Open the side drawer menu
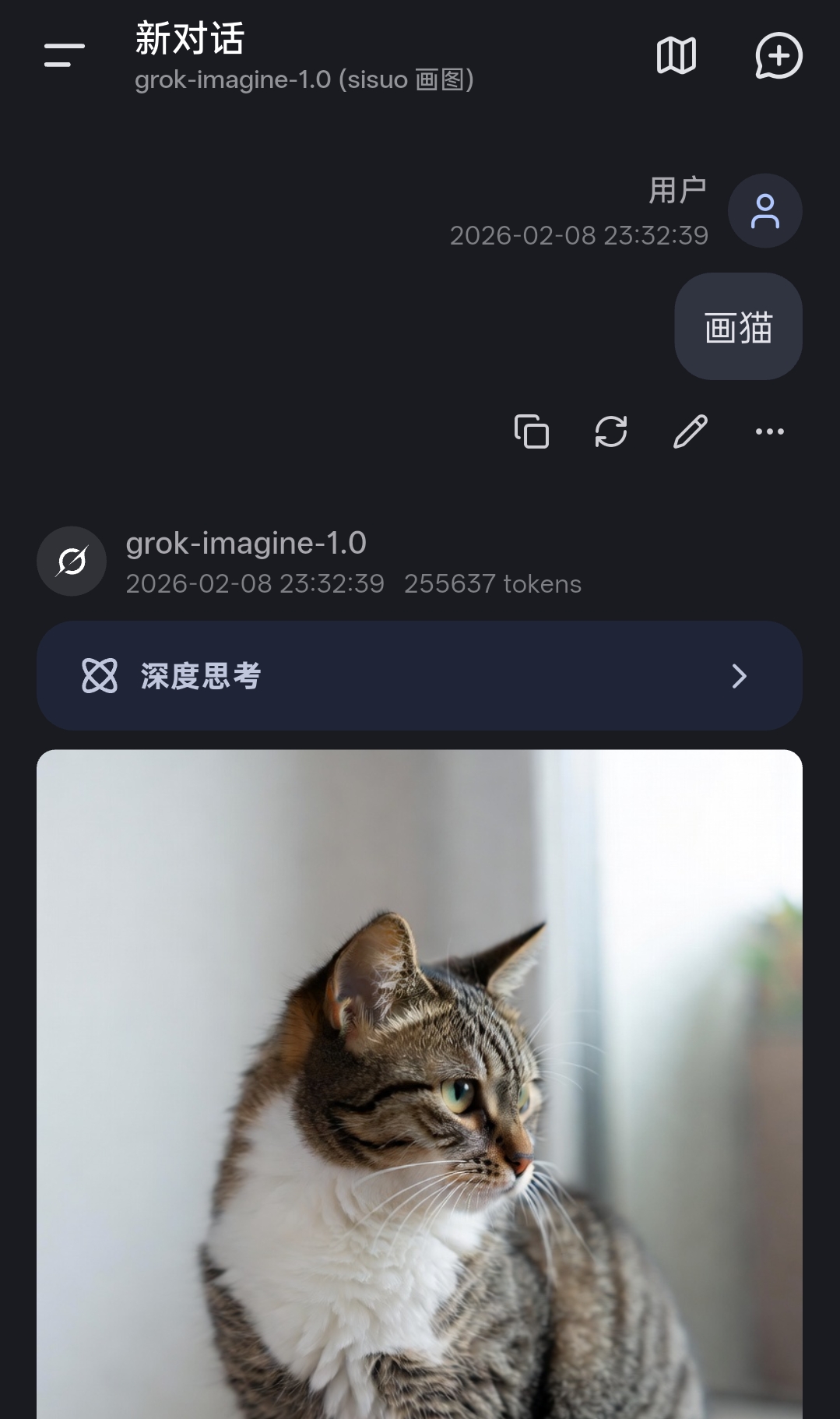 point(64,55)
